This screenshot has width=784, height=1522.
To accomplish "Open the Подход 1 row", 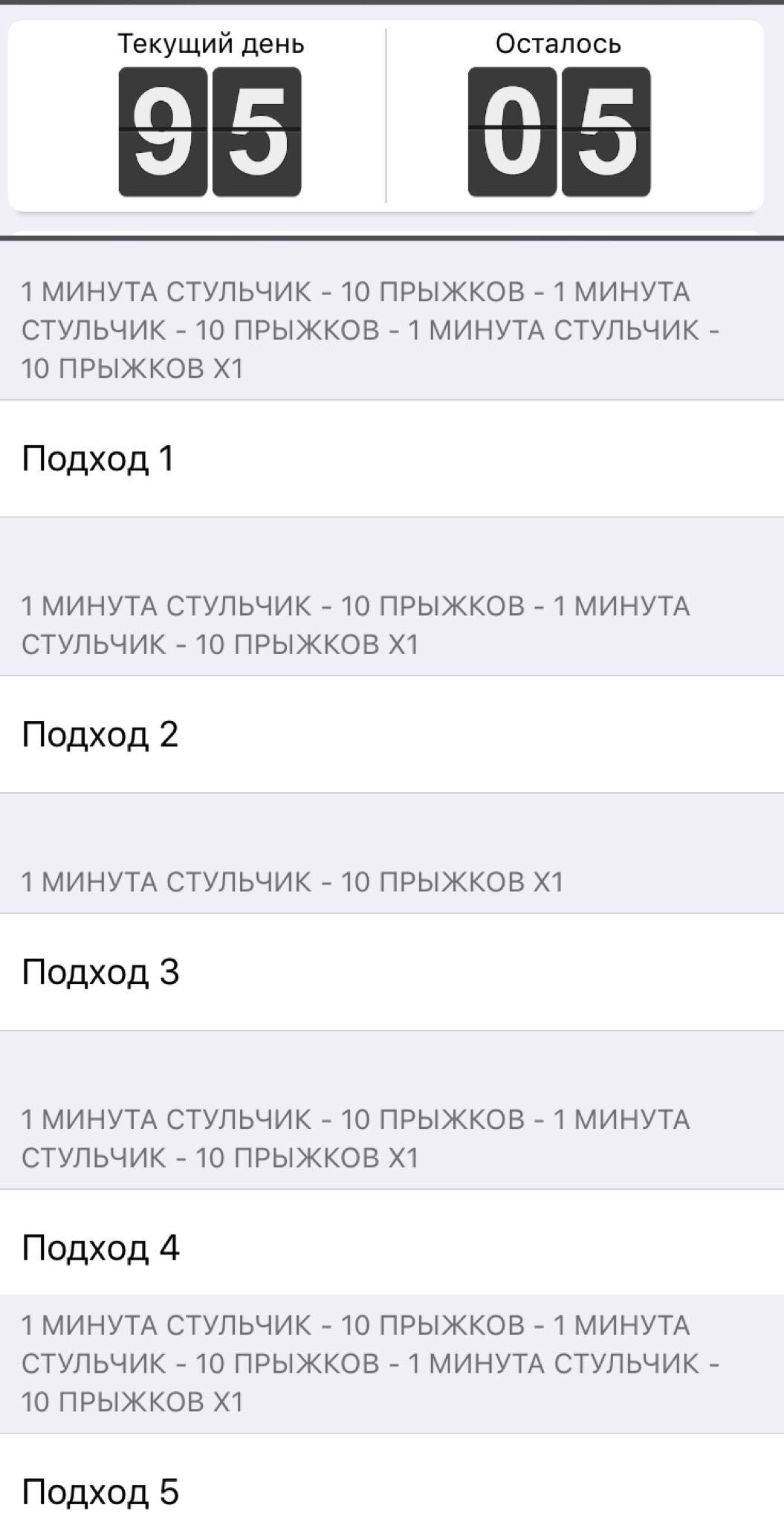I will coord(392,459).
